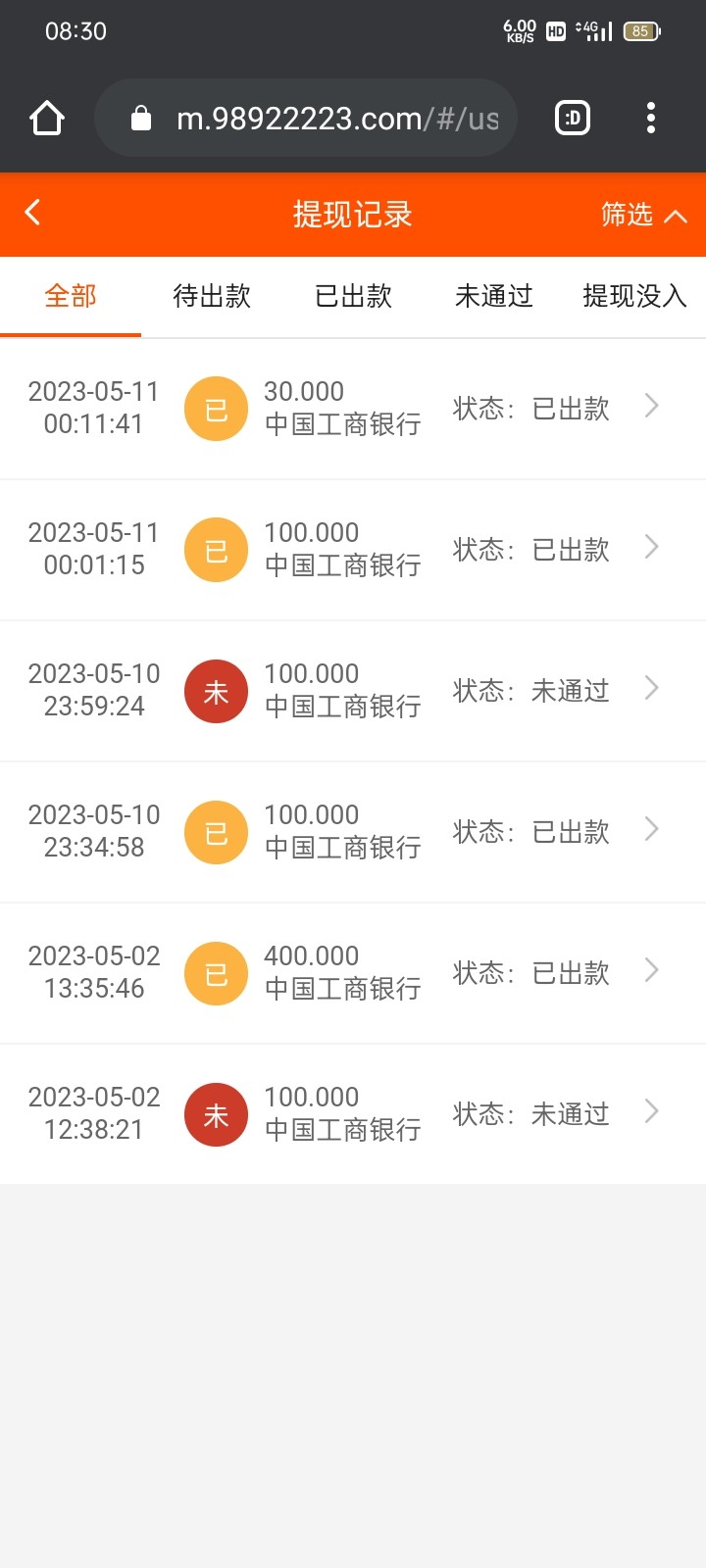706x1568 pixels.
Task: Open the browser tab switcher
Action: pos(573,119)
